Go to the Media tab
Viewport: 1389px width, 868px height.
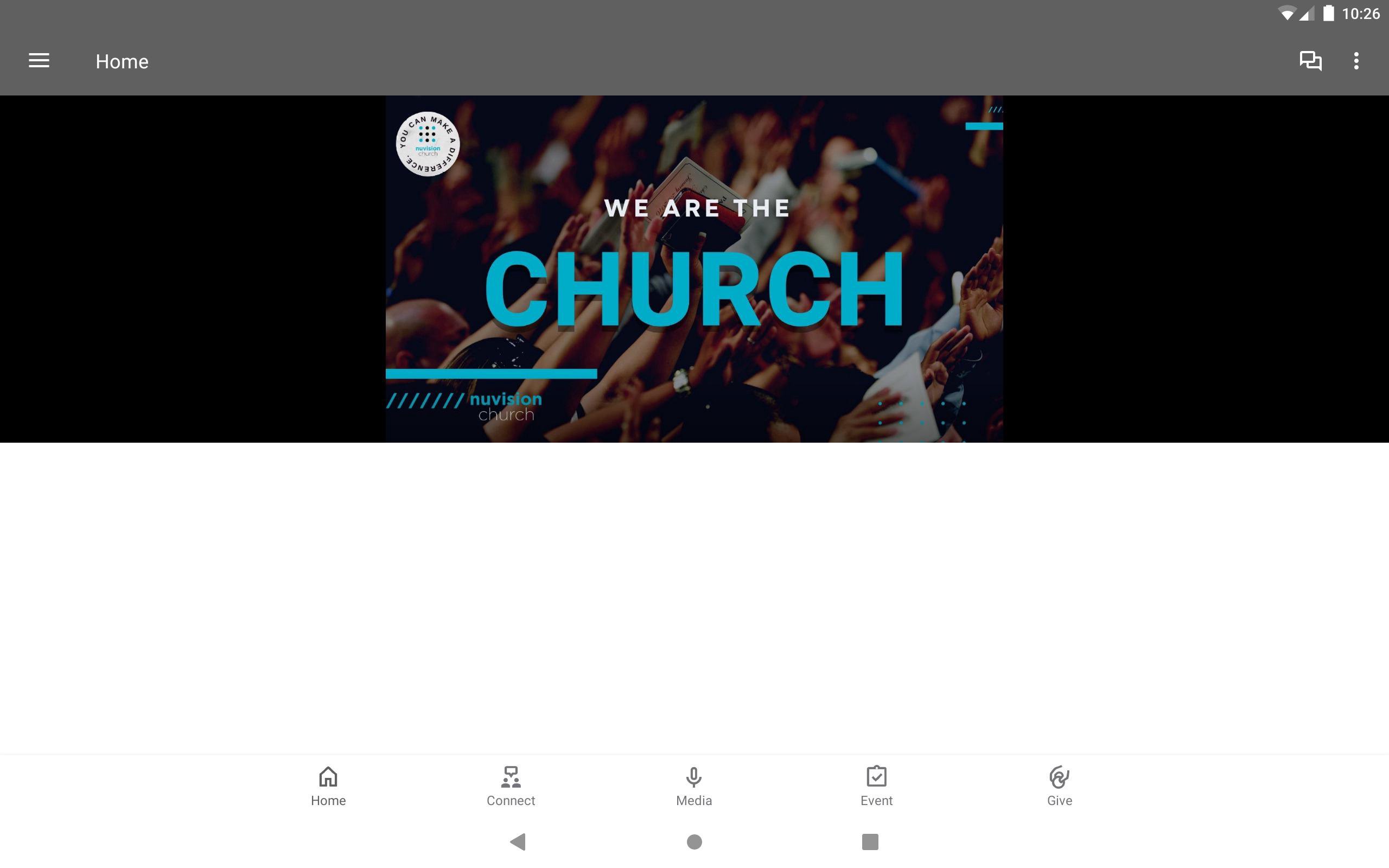coord(694,786)
